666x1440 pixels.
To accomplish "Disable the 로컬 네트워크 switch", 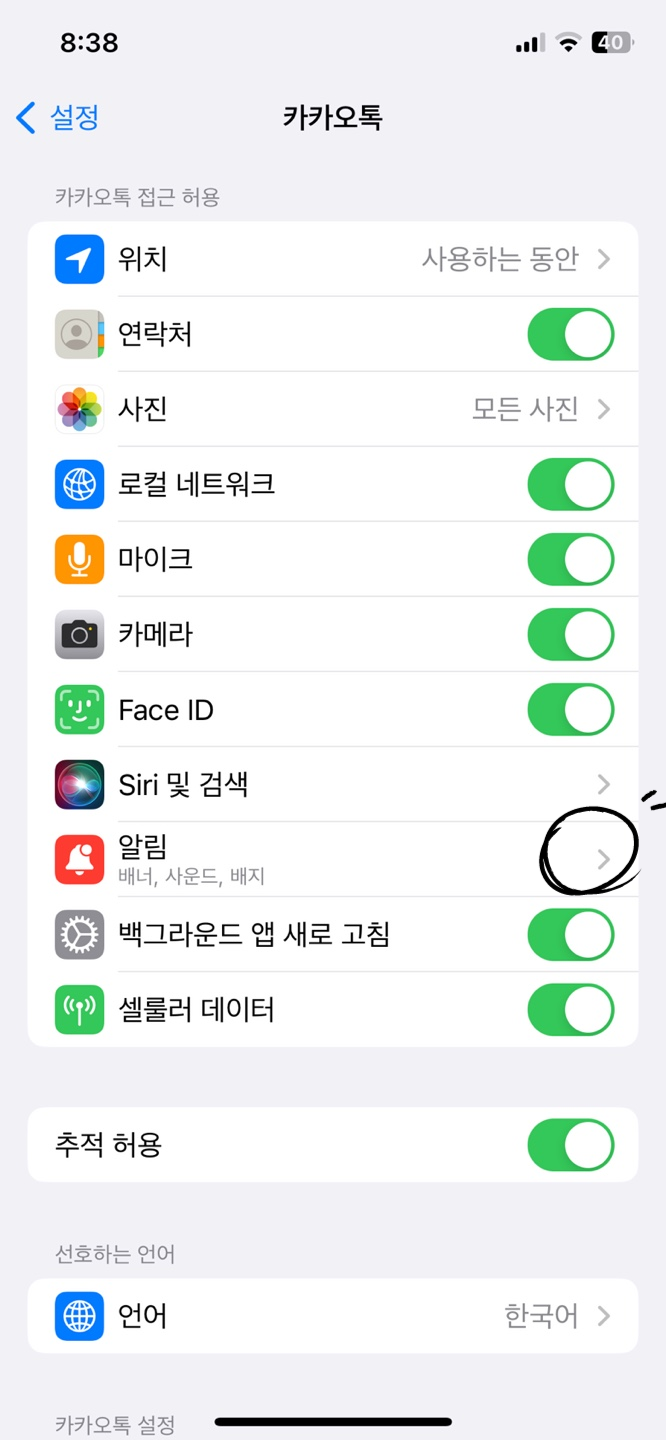I will tap(570, 484).
